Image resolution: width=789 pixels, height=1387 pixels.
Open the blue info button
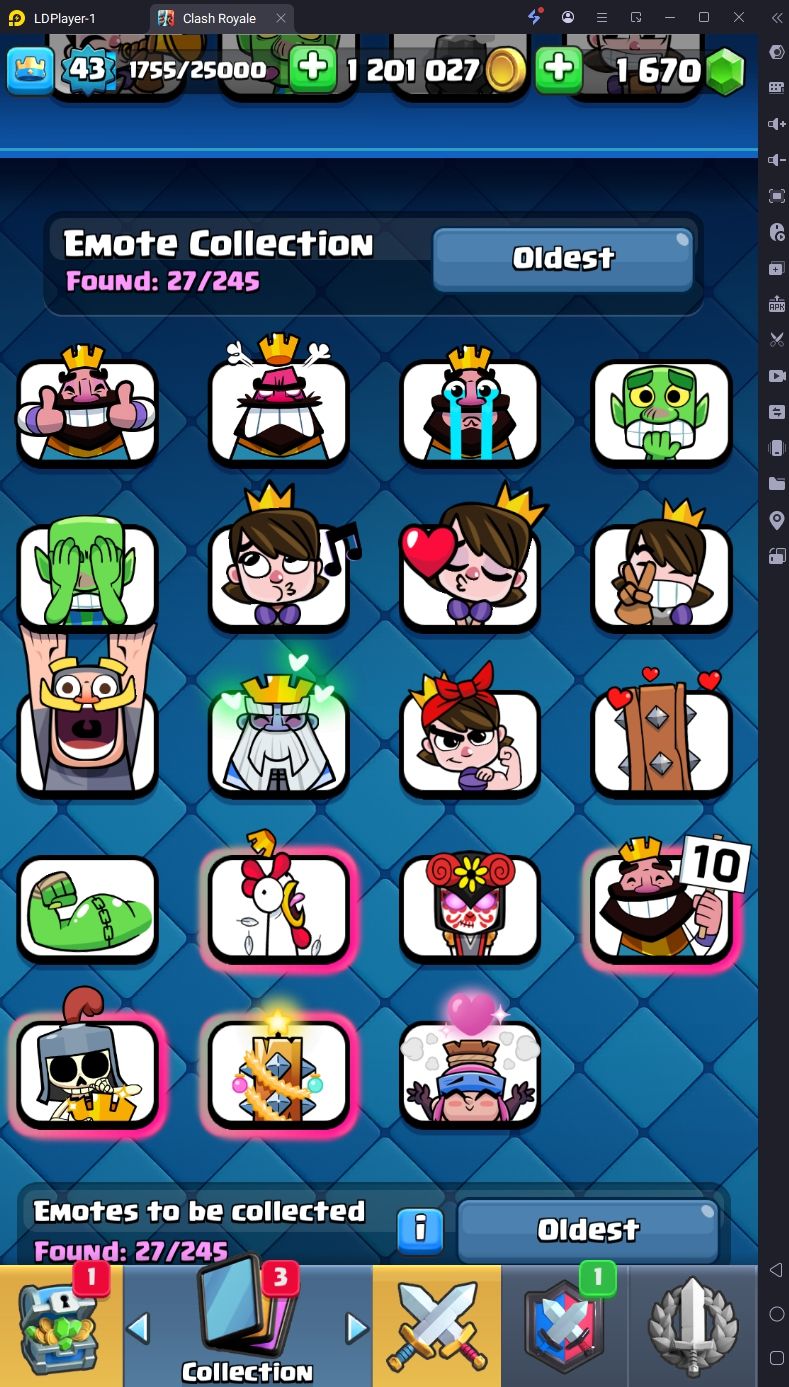click(420, 1229)
